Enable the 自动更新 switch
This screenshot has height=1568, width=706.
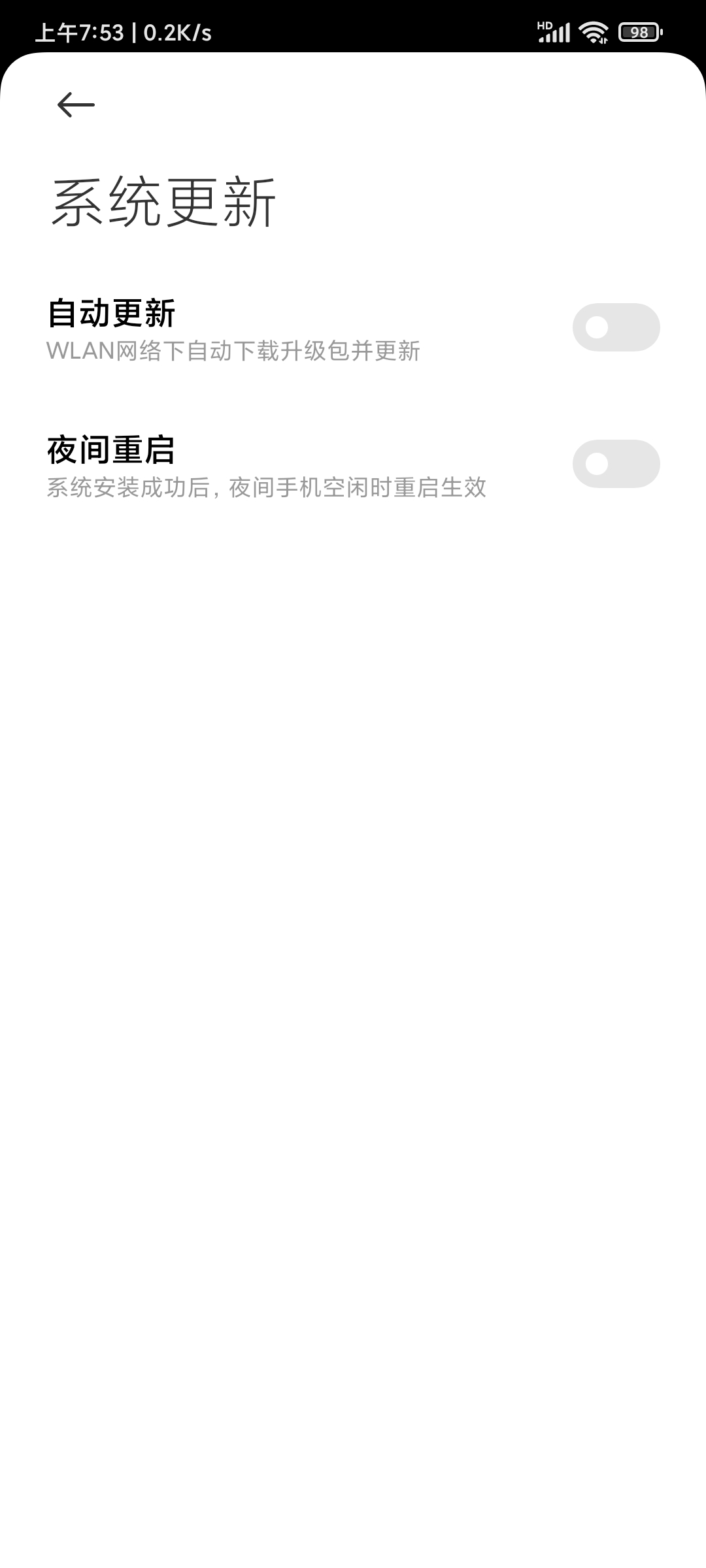coord(616,327)
